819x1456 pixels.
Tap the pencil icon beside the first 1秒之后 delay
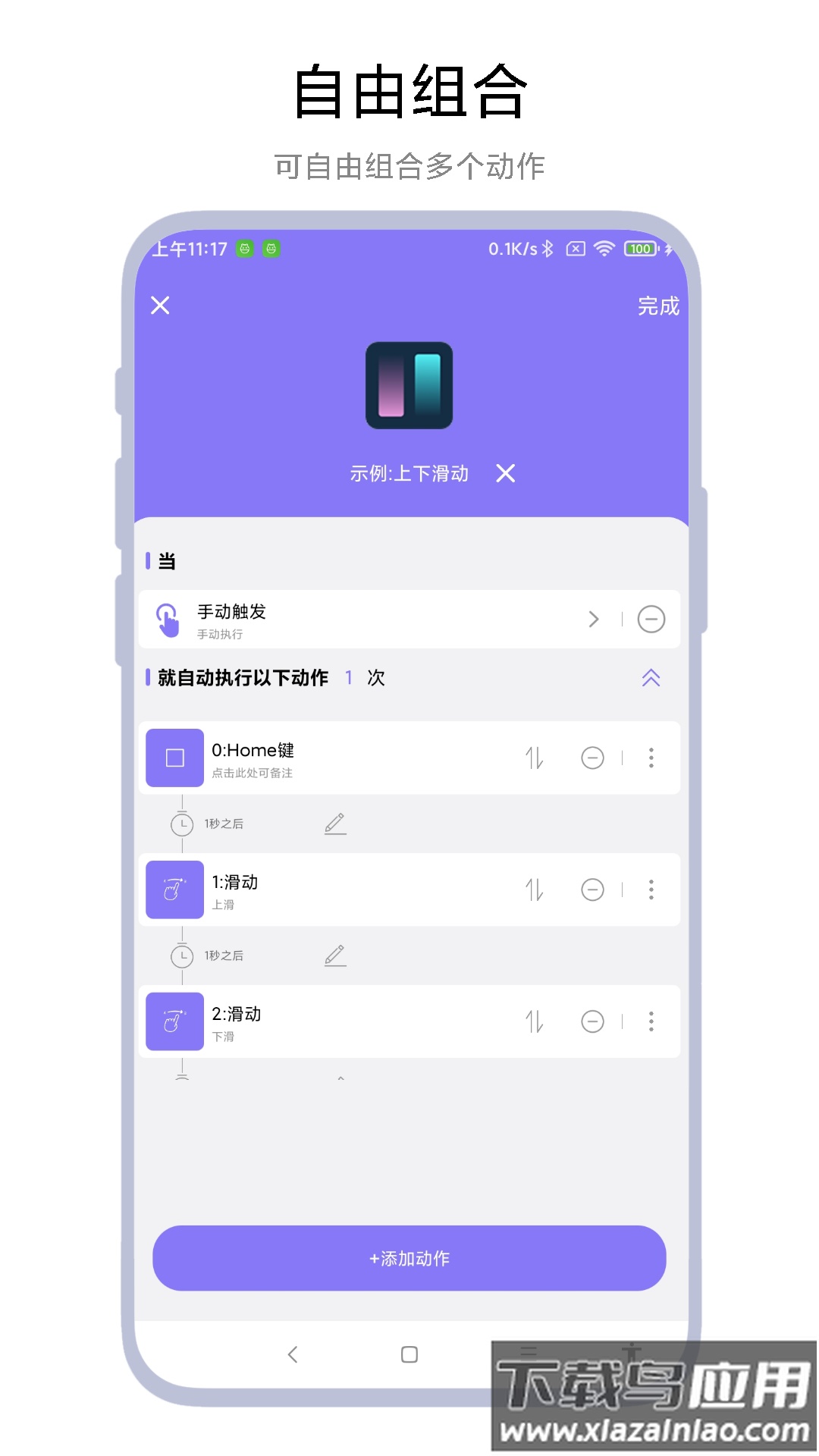[x=335, y=823]
